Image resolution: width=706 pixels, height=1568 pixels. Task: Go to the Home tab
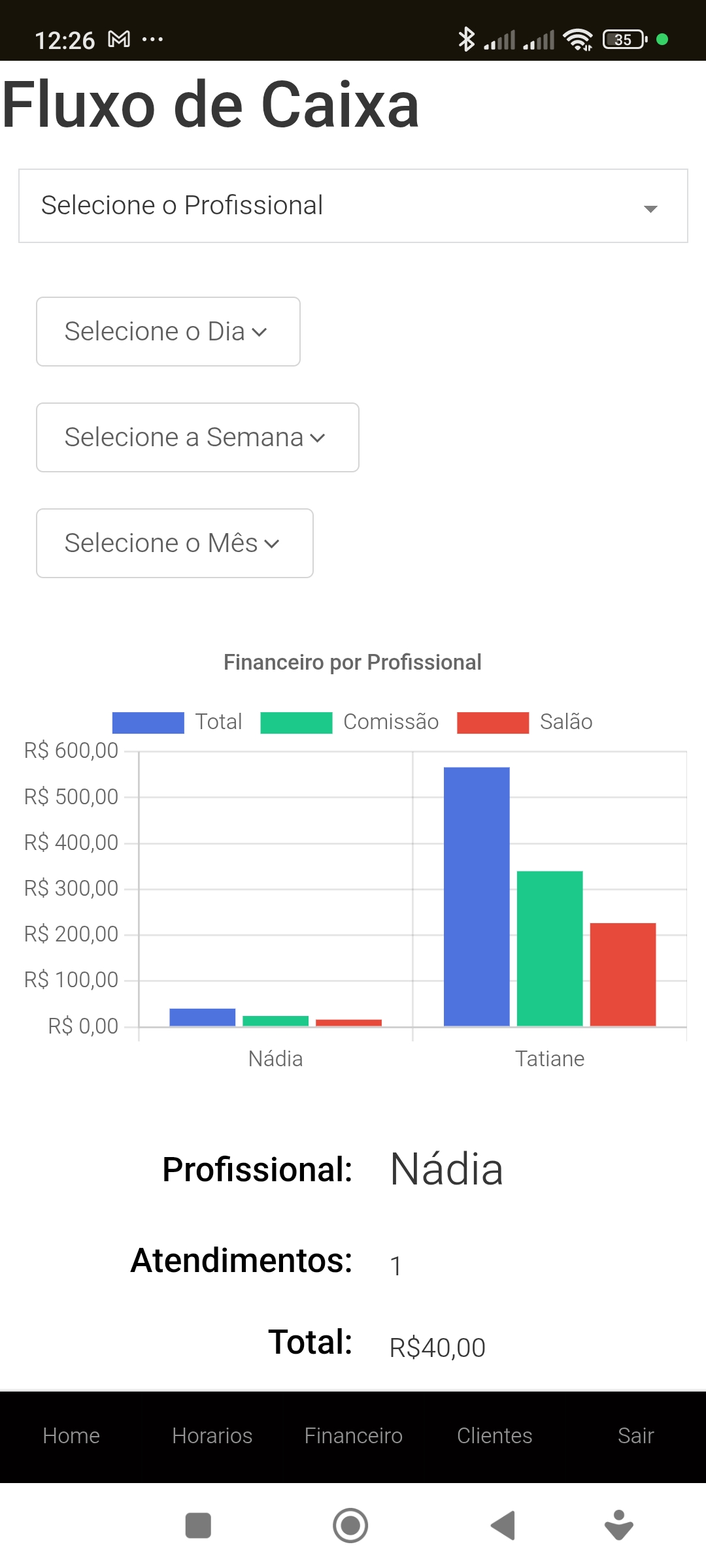pos(71,1435)
